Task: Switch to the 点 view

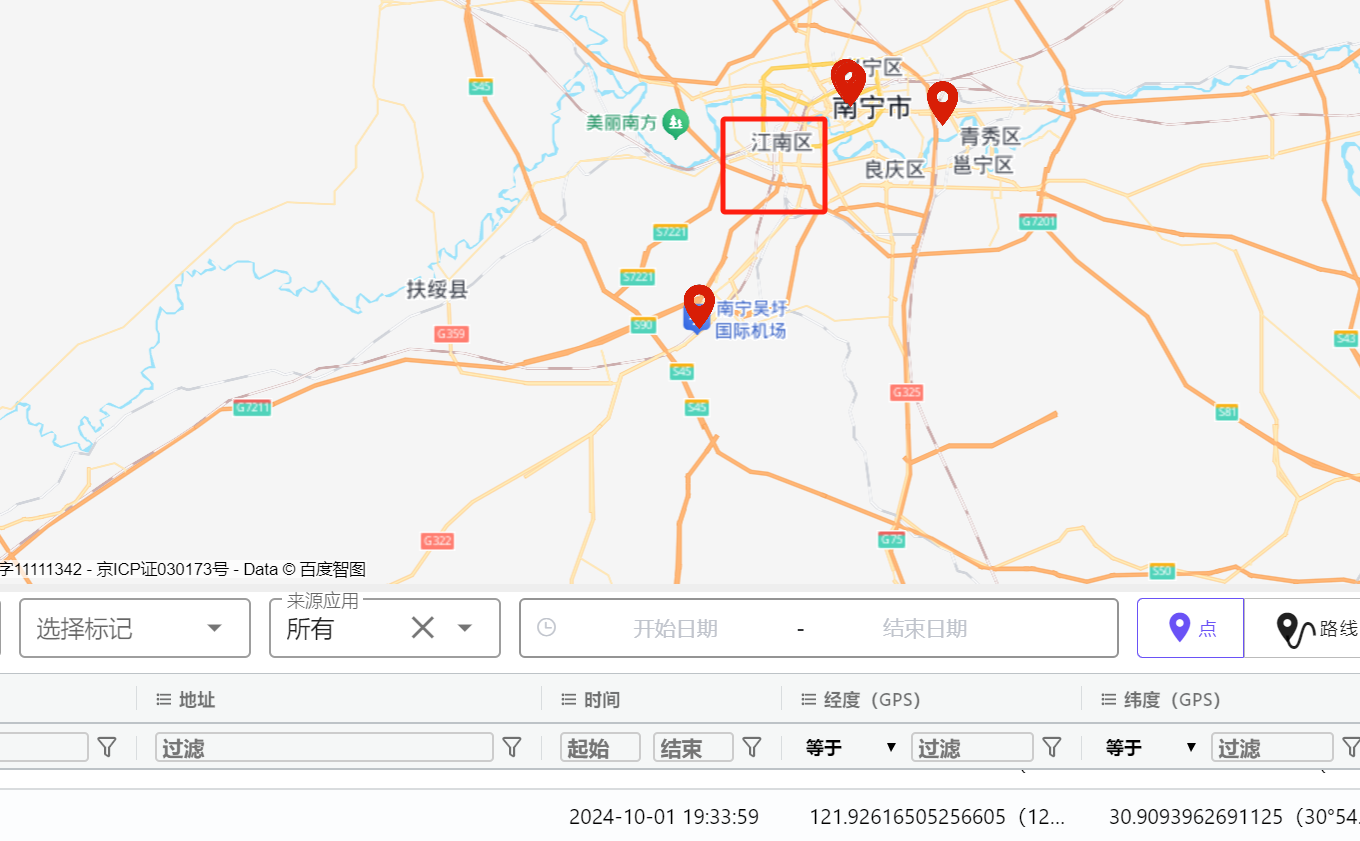Action: click(x=1191, y=628)
